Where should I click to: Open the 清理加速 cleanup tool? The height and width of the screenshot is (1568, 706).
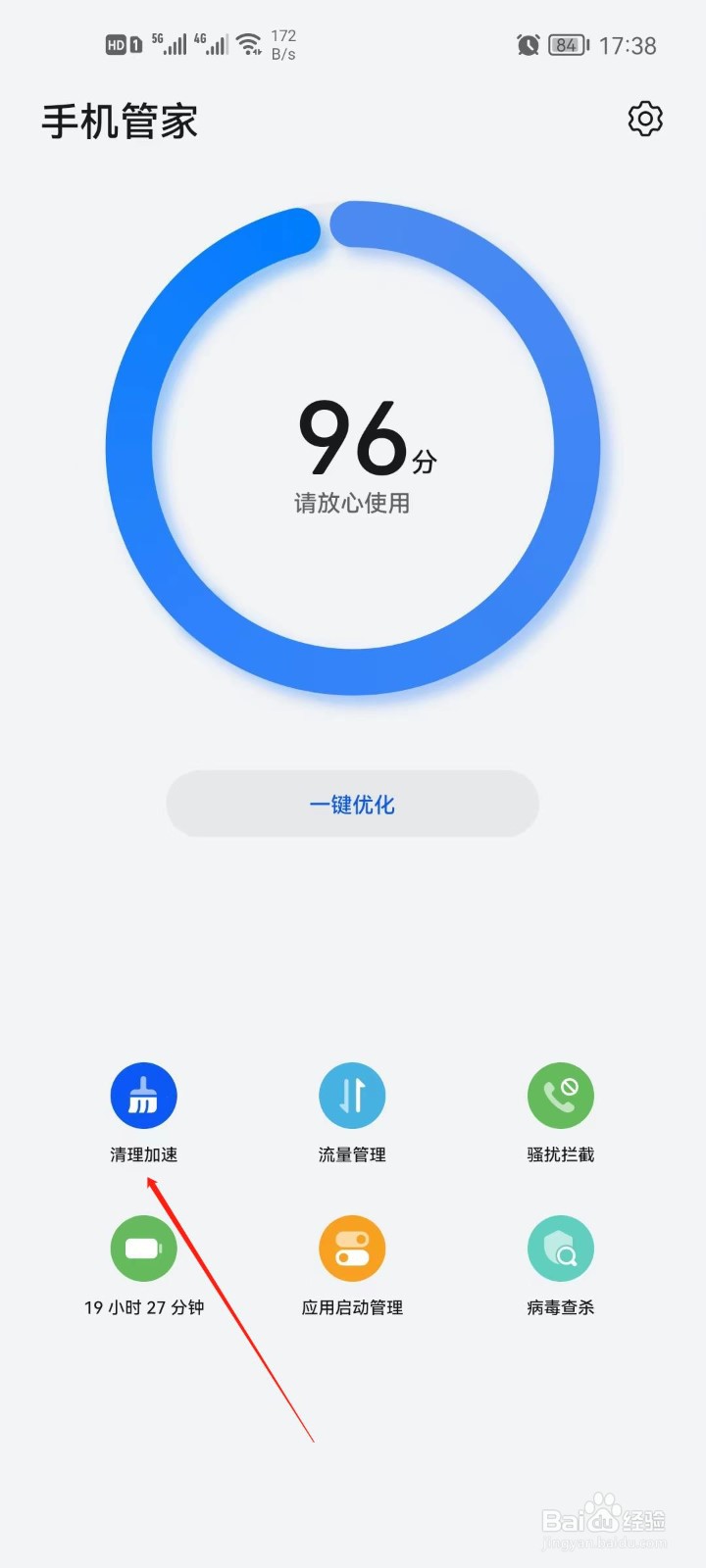[x=143, y=1095]
